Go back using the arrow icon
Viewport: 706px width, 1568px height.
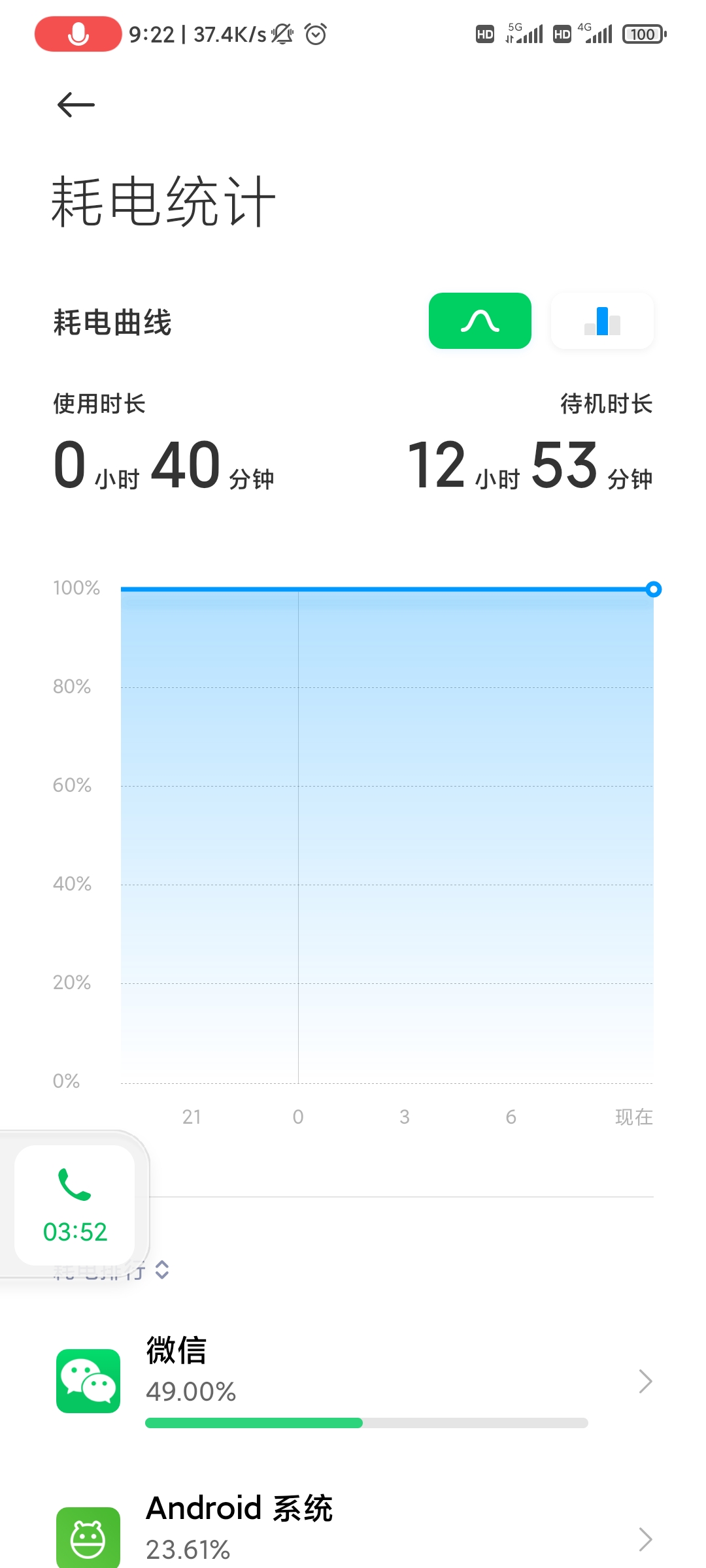[x=76, y=105]
